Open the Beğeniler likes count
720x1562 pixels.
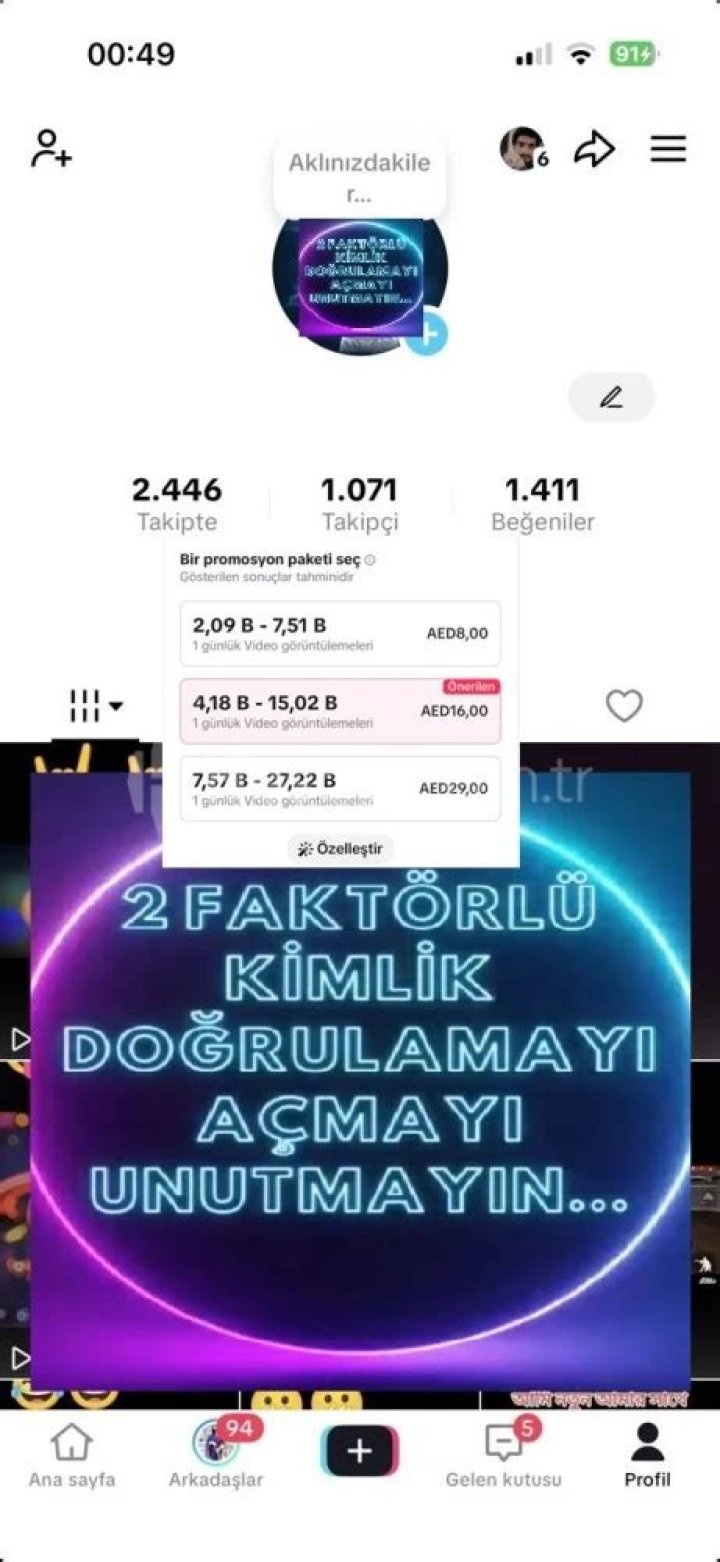[542, 503]
